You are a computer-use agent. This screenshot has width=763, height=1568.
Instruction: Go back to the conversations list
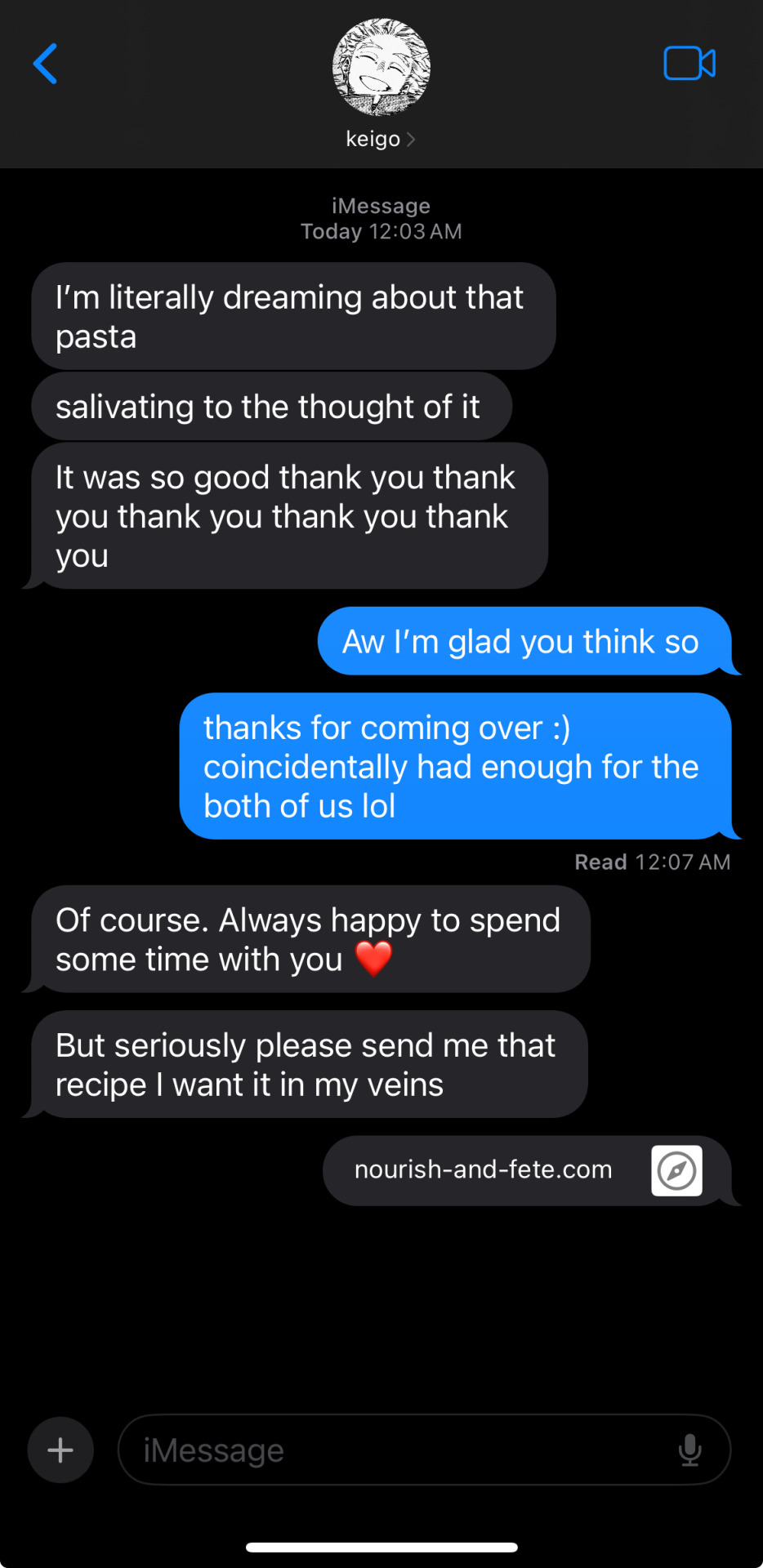46,64
